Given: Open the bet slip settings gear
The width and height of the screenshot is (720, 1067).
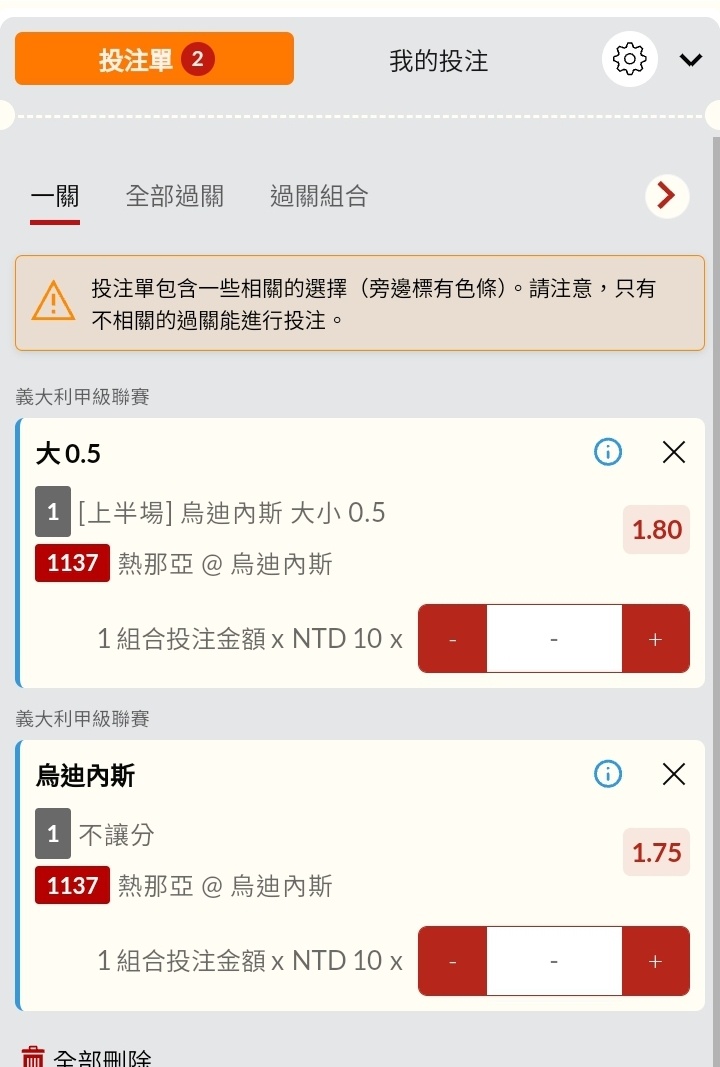Looking at the screenshot, I should pos(630,60).
